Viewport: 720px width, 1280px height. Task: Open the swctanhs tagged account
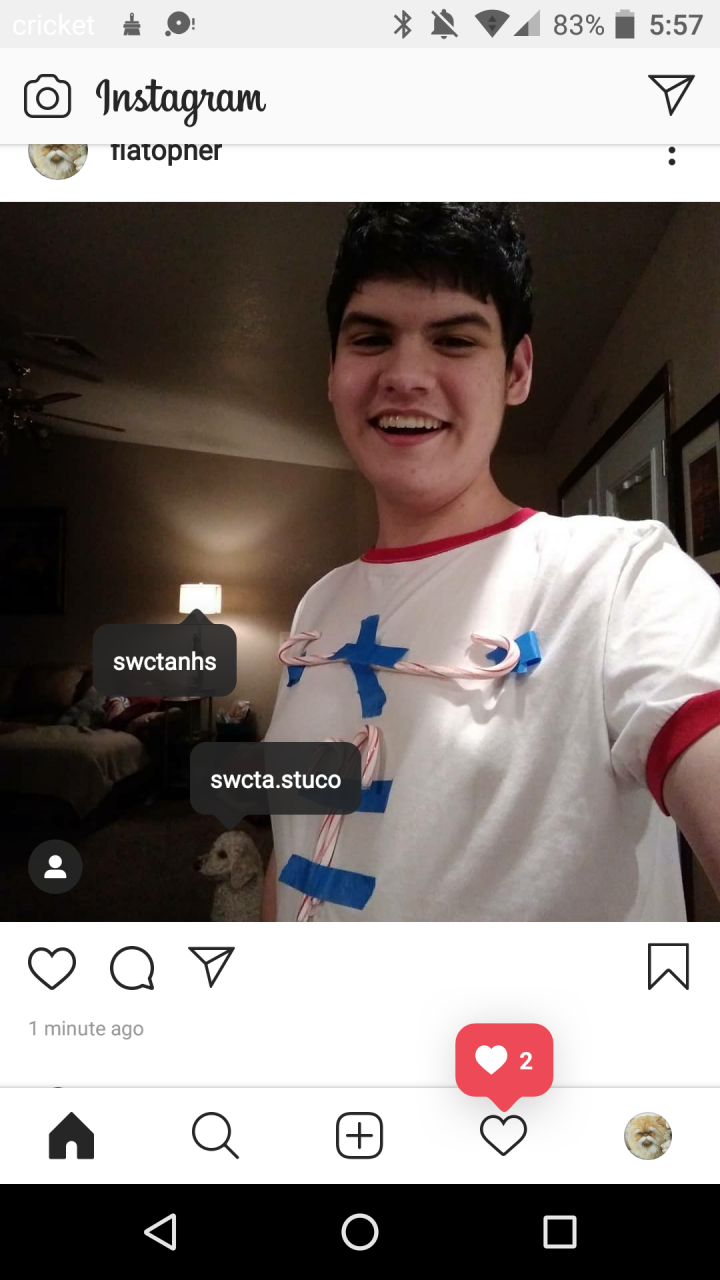pyautogui.click(x=165, y=661)
